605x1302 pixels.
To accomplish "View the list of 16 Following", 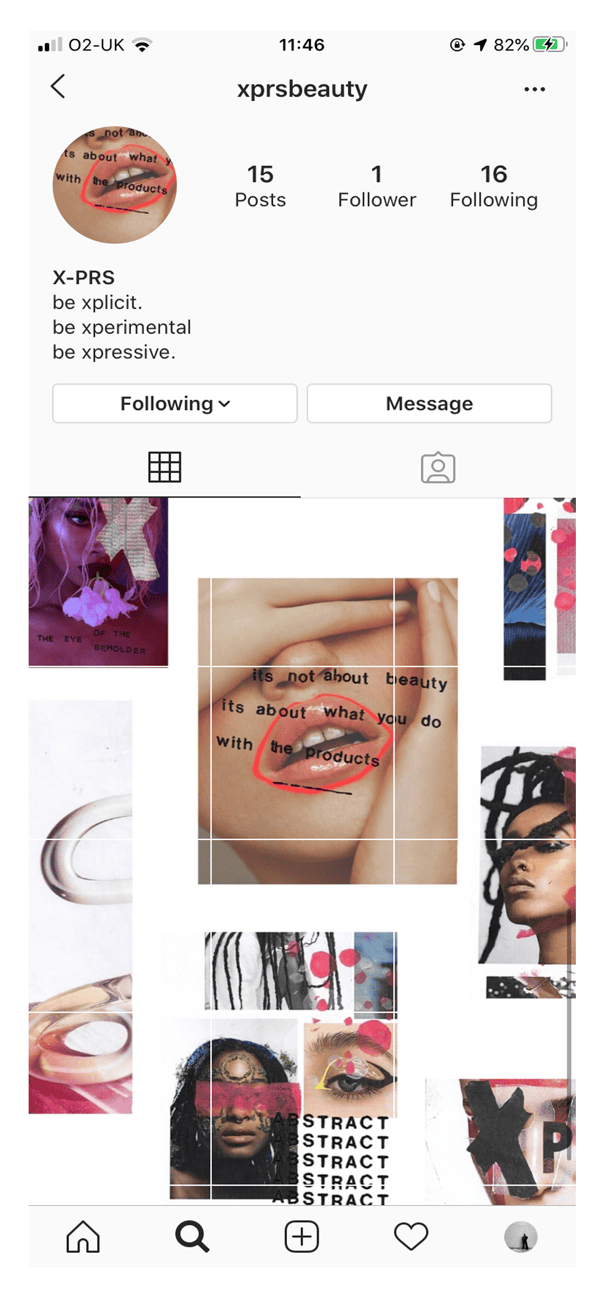I will (x=493, y=186).
